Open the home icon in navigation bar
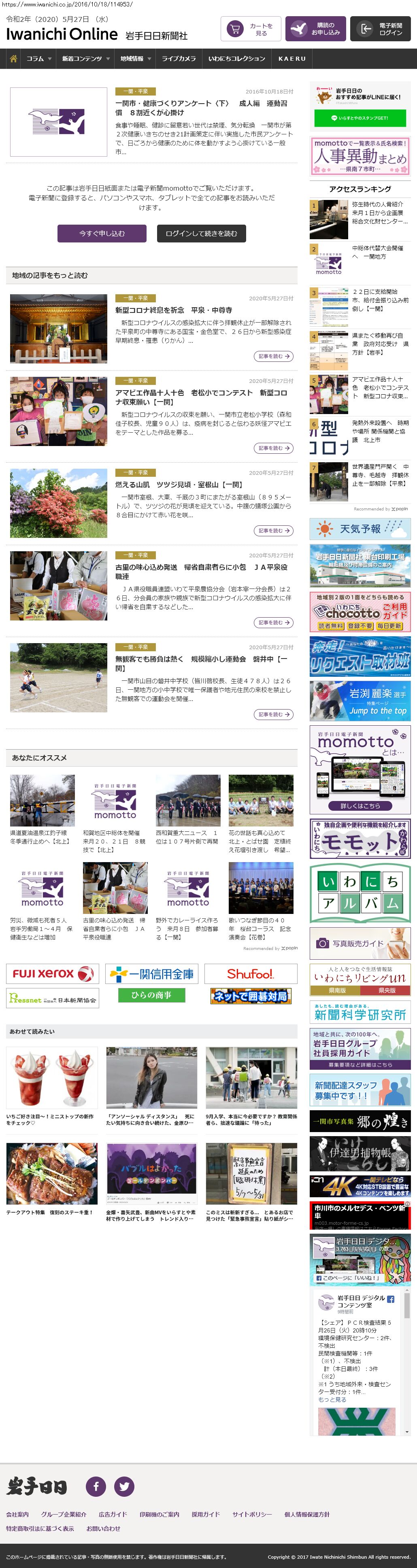Viewport: 417px width, 1568px height. pyautogui.click(x=13, y=59)
